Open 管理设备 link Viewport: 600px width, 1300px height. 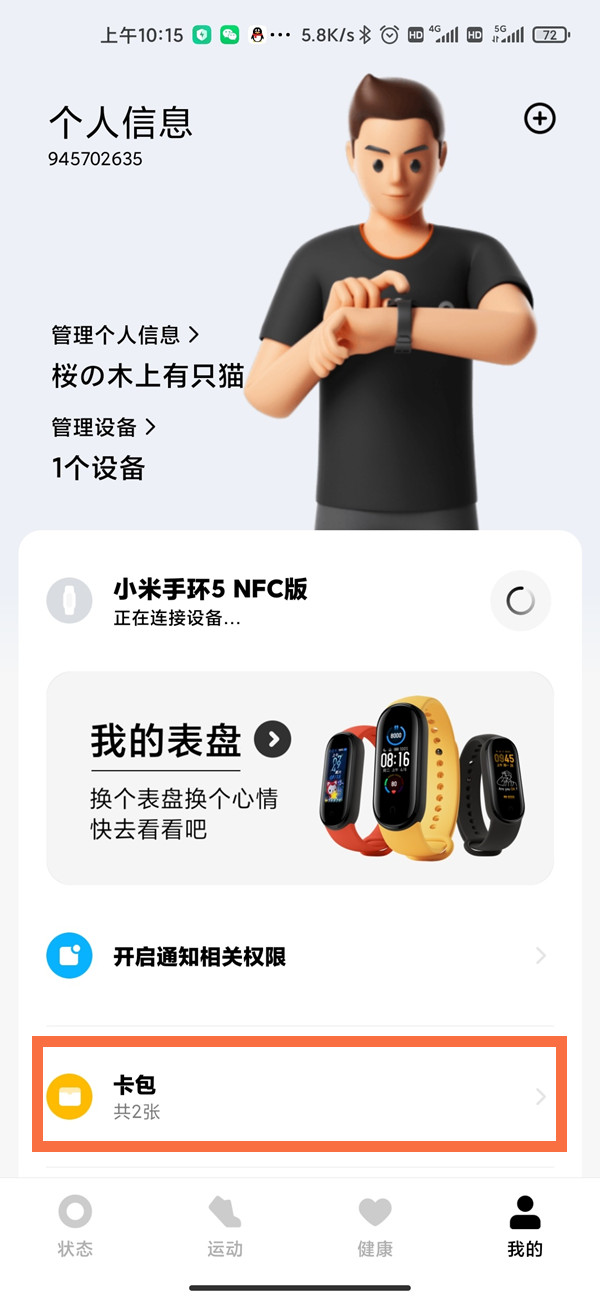click(x=104, y=427)
